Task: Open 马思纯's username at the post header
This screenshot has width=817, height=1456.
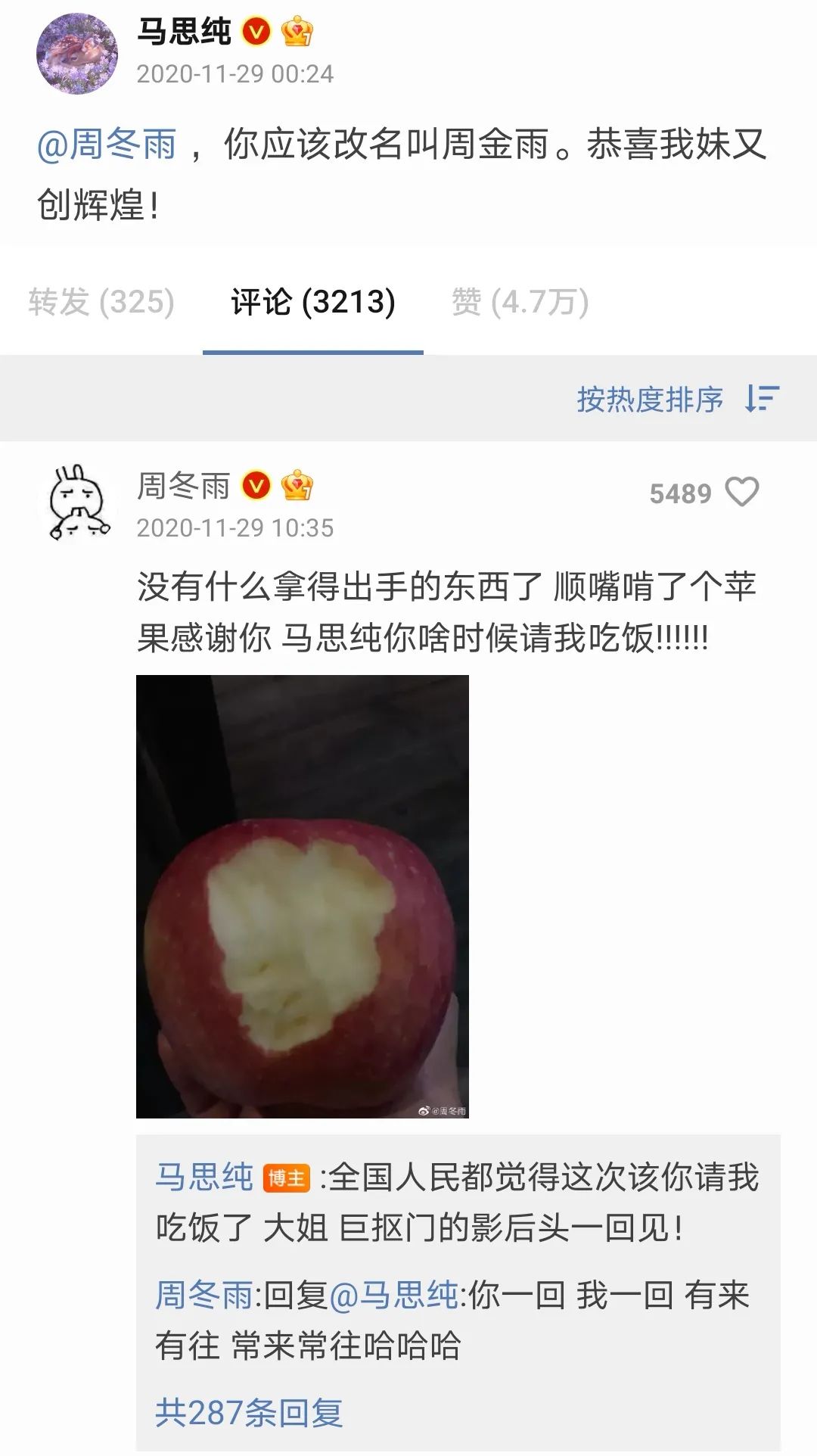Action: pyautogui.click(x=184, y=32)
